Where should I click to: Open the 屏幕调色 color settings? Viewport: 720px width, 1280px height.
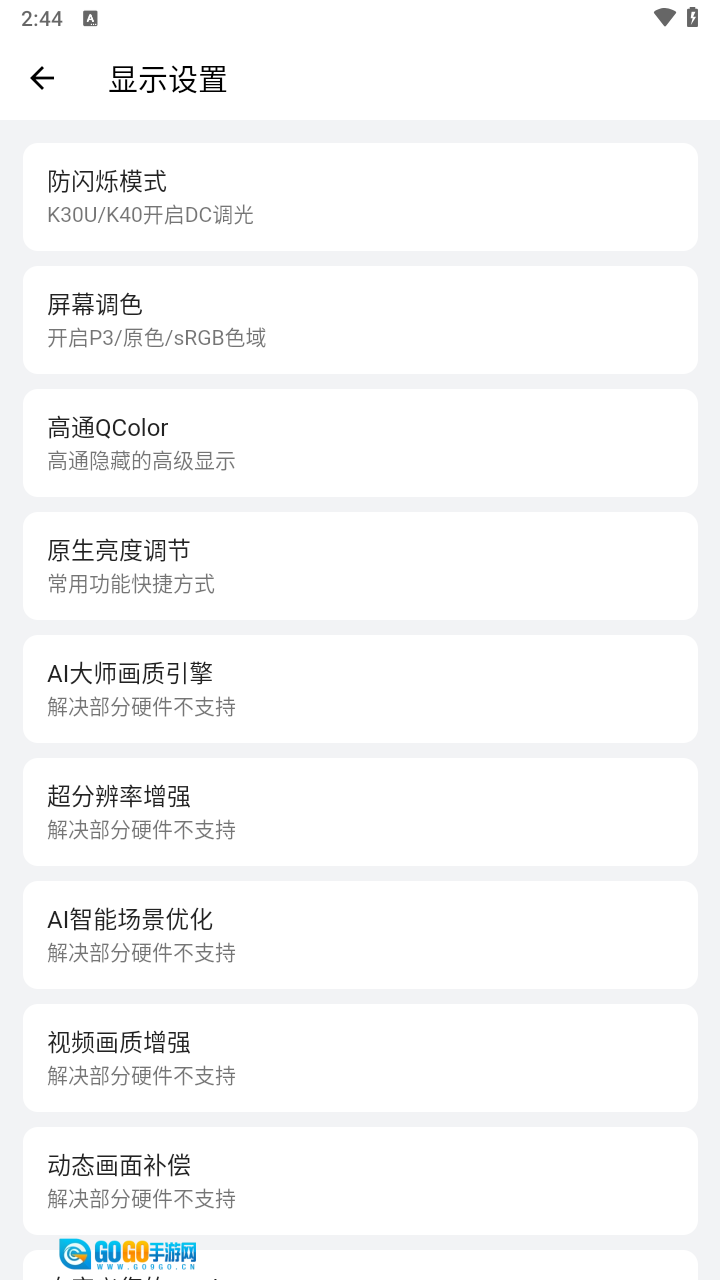360,320
